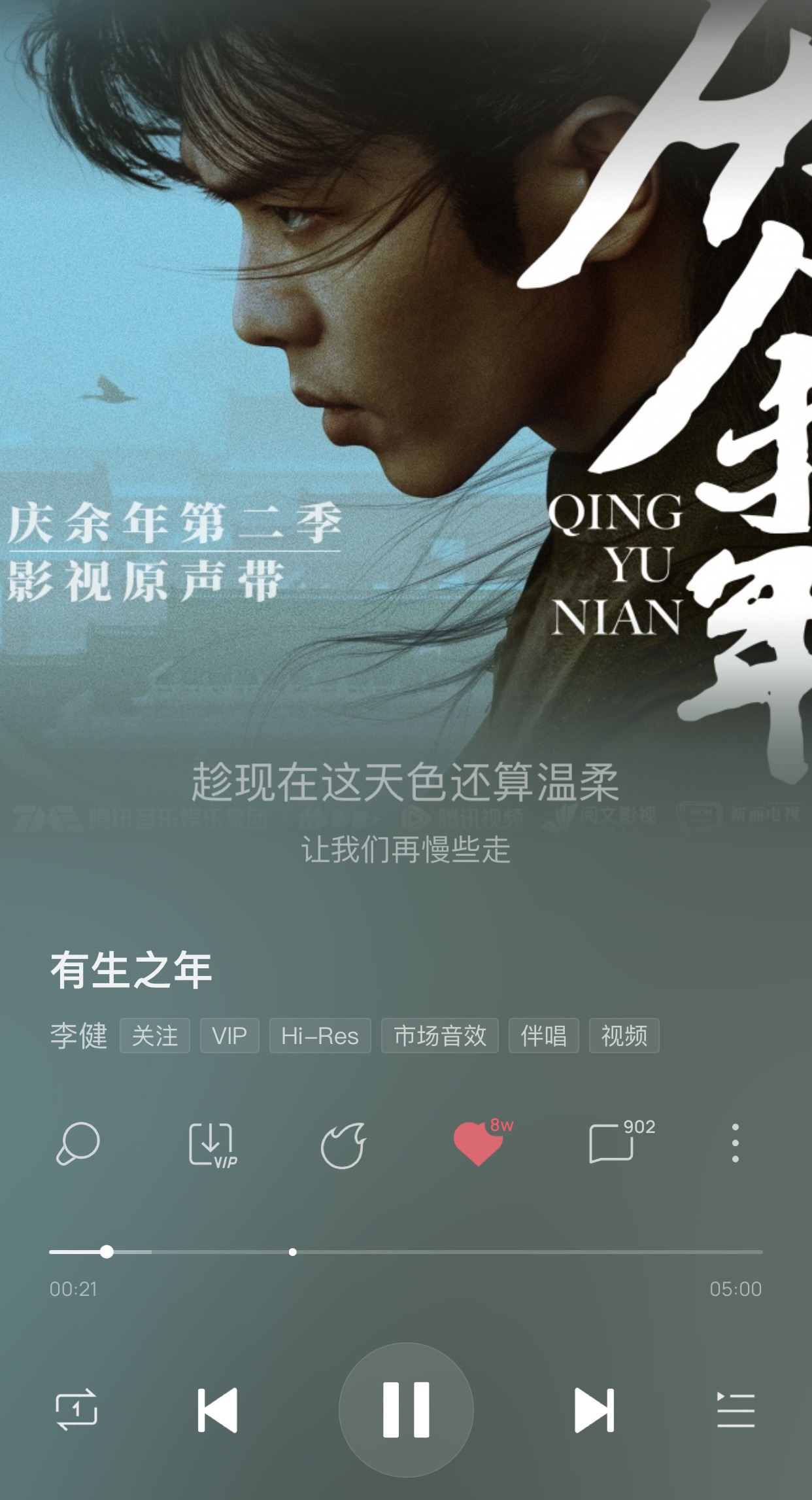Open full lyrics from 趁现在这天色还算温柔
This screenshot has width=812, height=1500.
pos(405,782)
